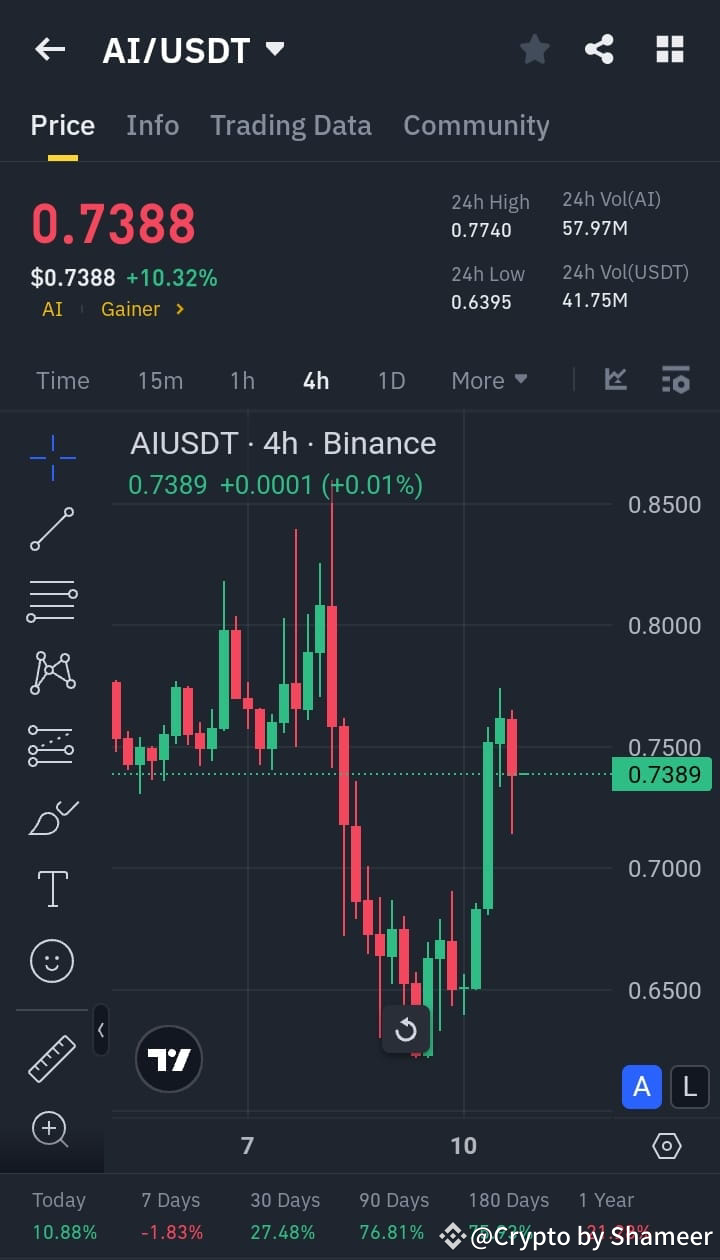Open the emoji sticker tool
720x1260 pixels.
52,960
